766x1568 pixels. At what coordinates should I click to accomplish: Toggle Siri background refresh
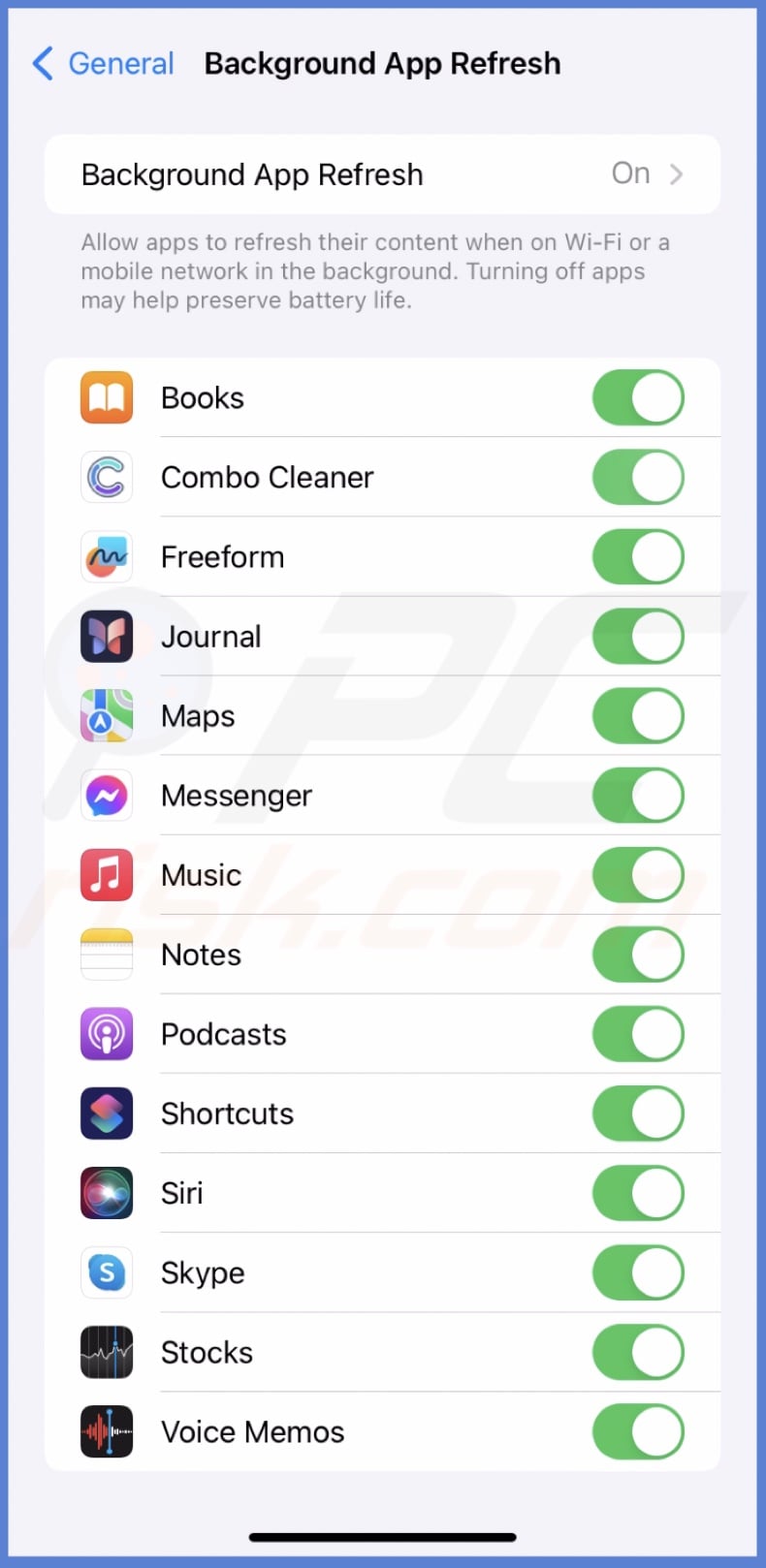point(638,1193)
